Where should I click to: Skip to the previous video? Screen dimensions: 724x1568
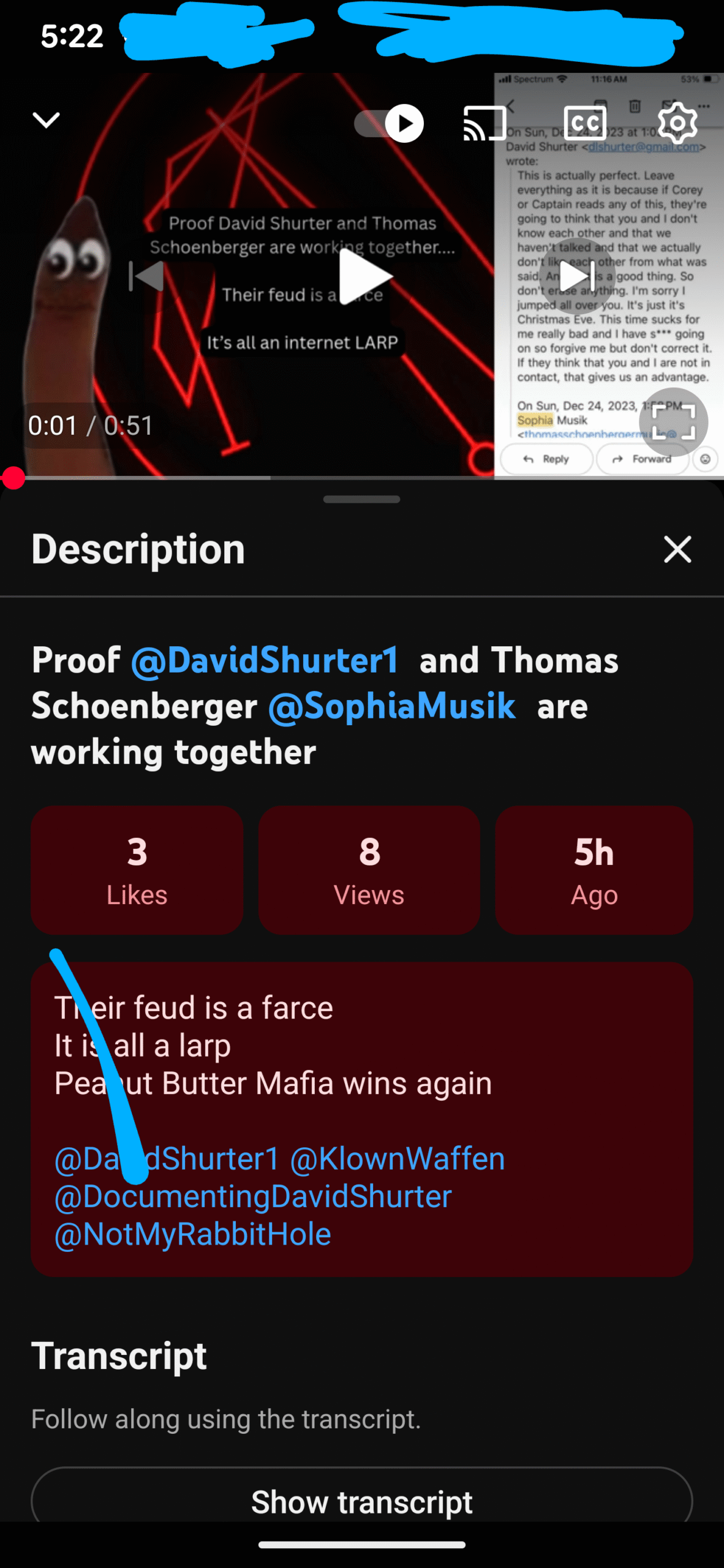click(146, 276)
